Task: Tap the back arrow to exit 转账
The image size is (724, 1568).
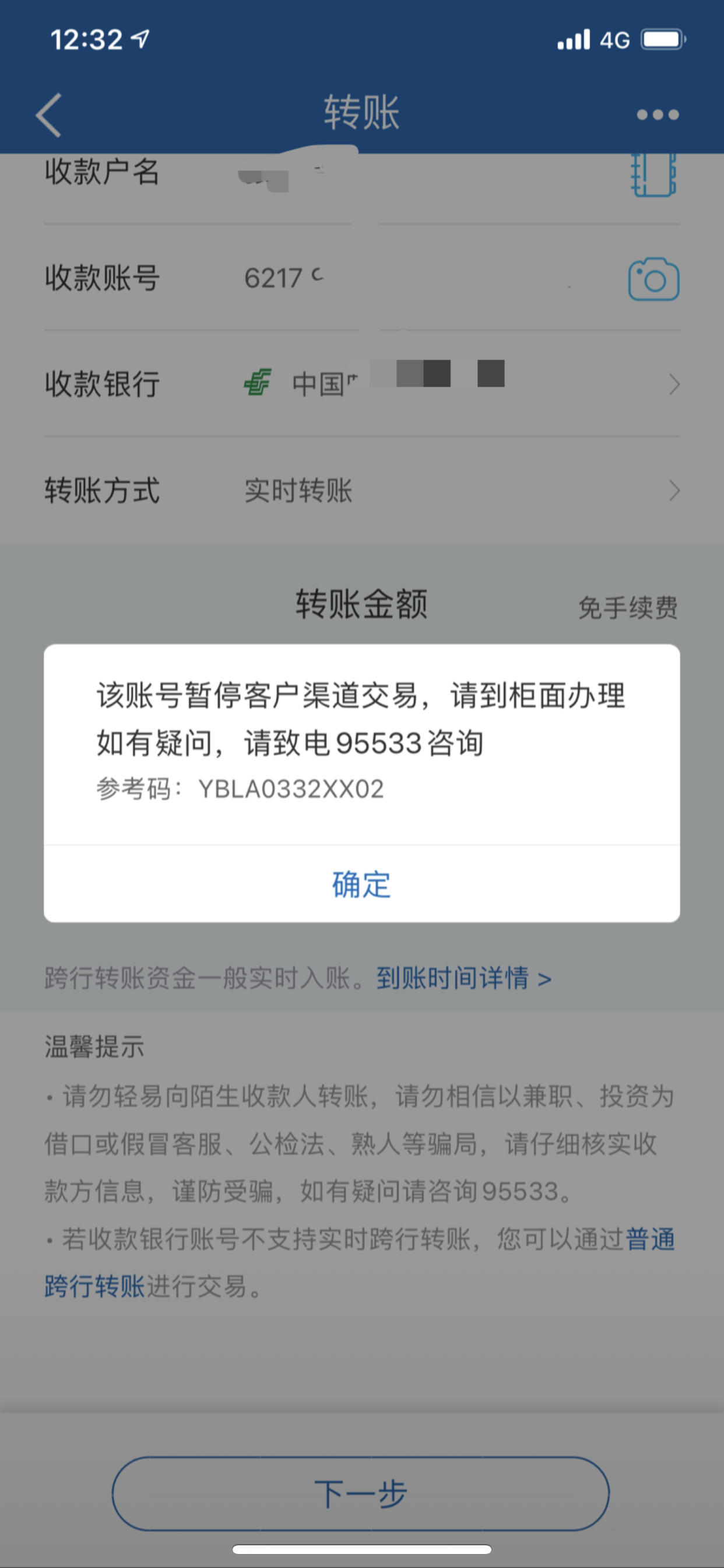Action: coord(48,114)
